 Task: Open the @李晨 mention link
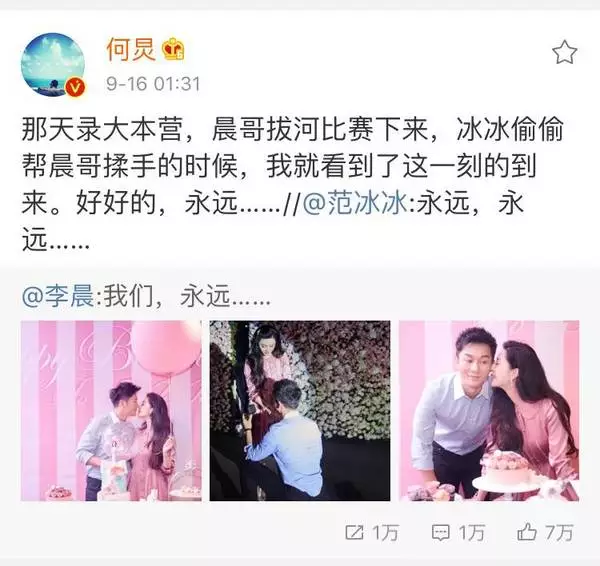coord(56,297)
